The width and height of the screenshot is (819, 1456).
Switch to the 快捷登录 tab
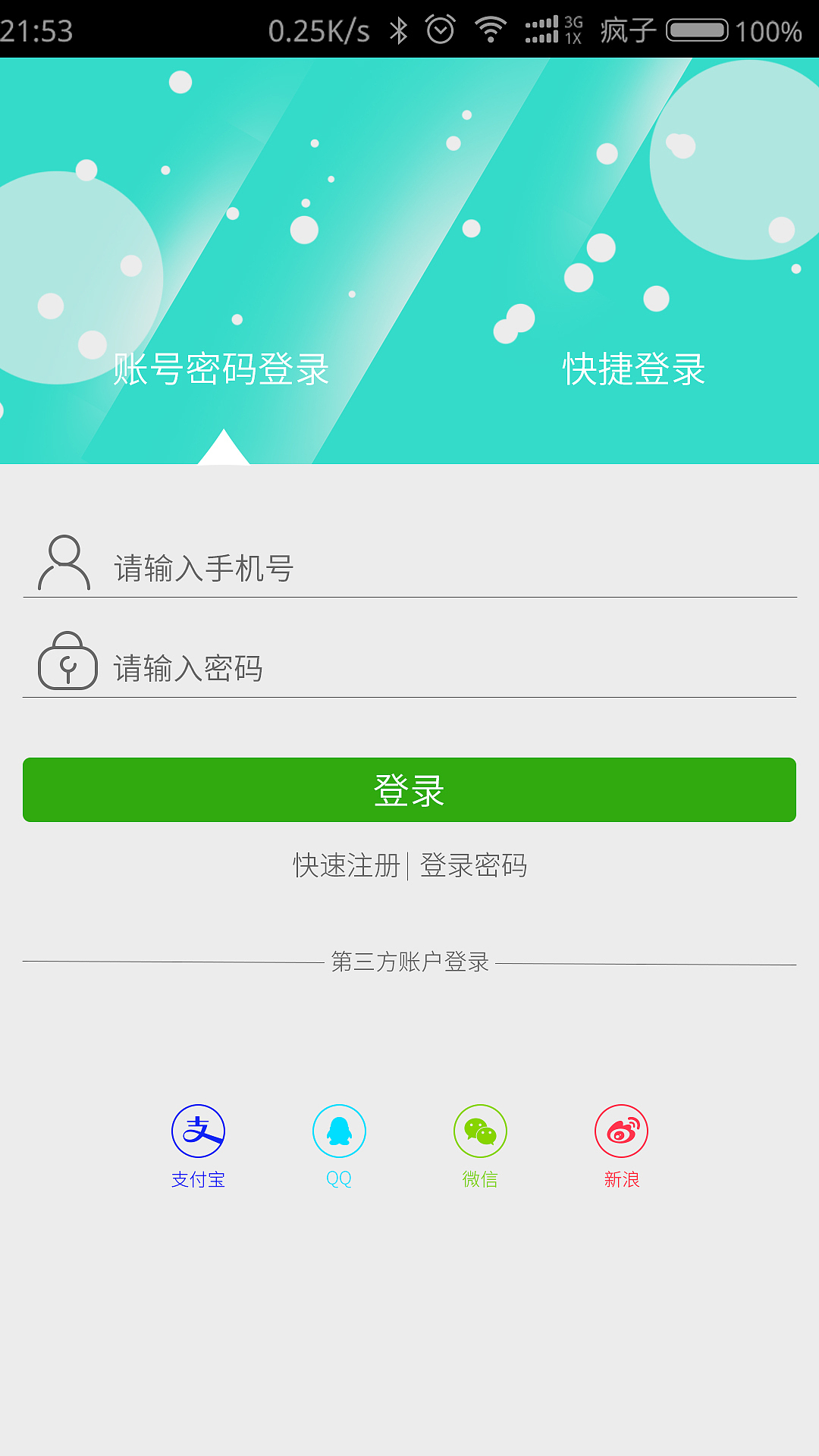(634, 369)
